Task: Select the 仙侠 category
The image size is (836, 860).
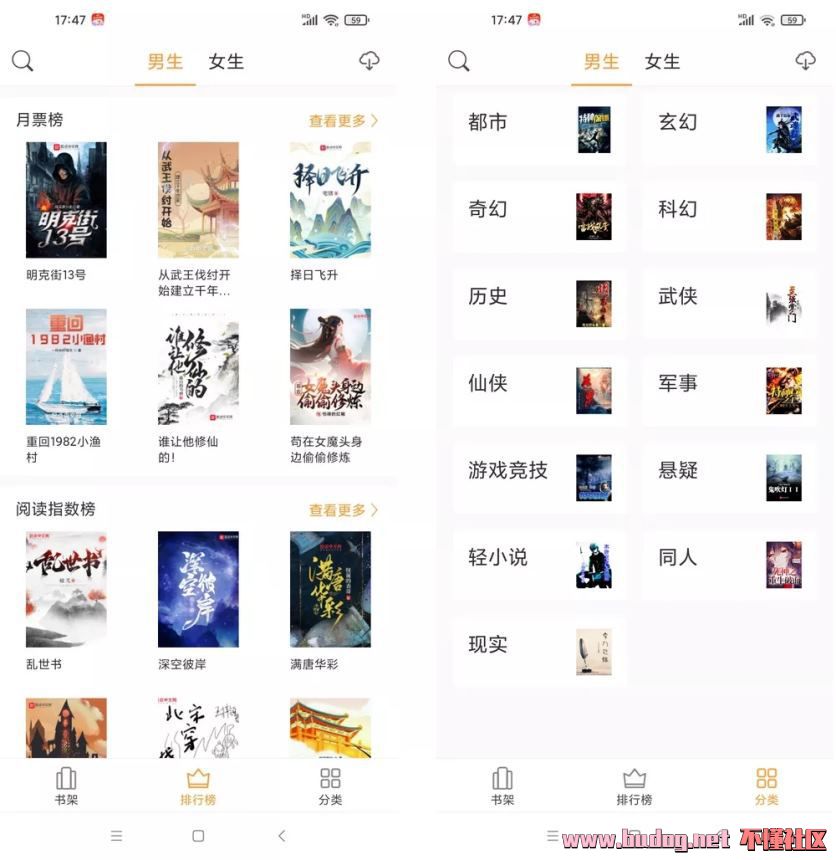Action: coord(539,391)
